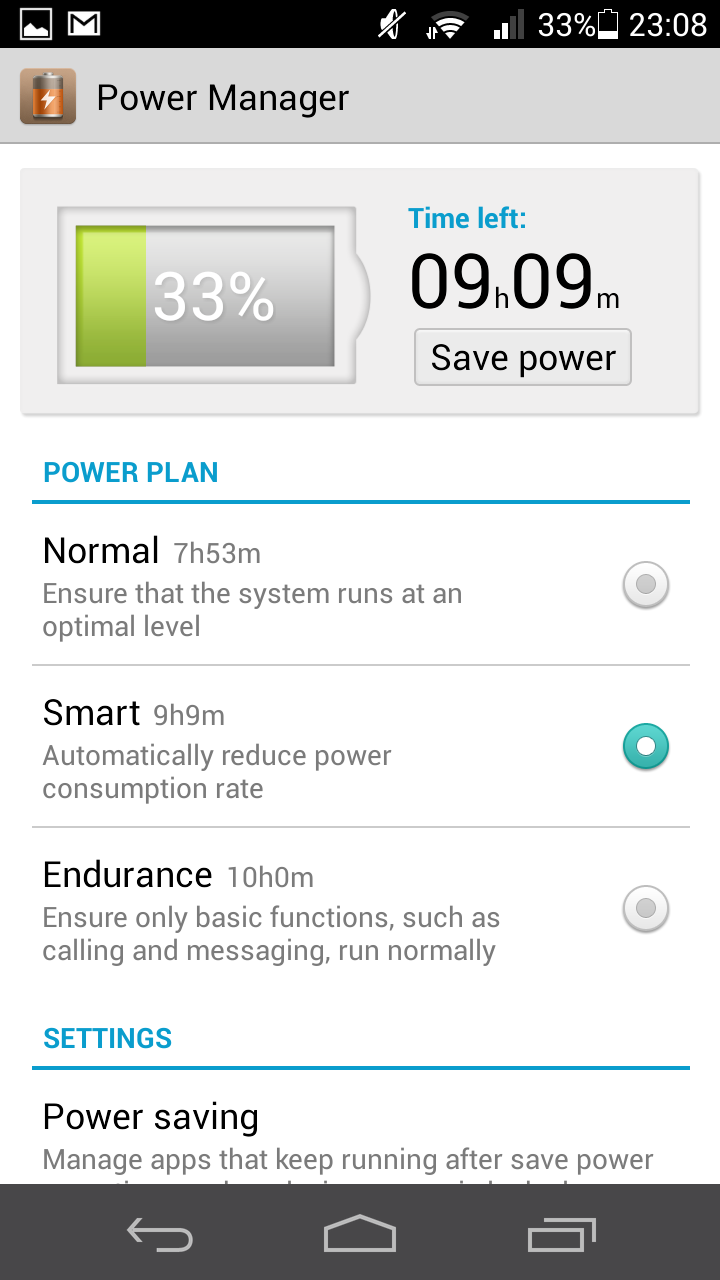
Task: Select the Normal power plan
Action: pyautogui.click(x=360, y=585)
